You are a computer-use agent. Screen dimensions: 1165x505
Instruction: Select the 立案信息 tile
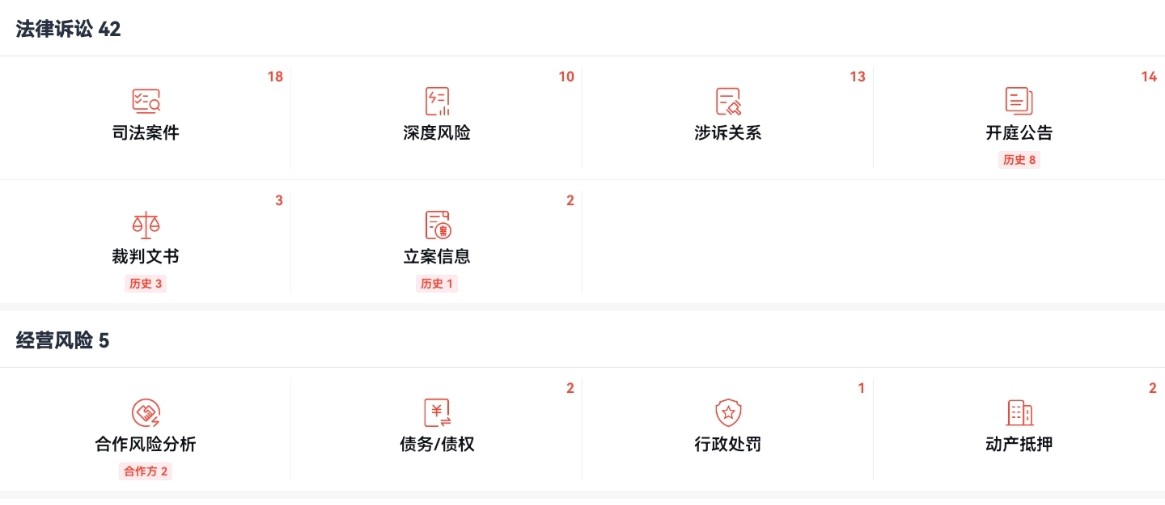tap(436, 242)
